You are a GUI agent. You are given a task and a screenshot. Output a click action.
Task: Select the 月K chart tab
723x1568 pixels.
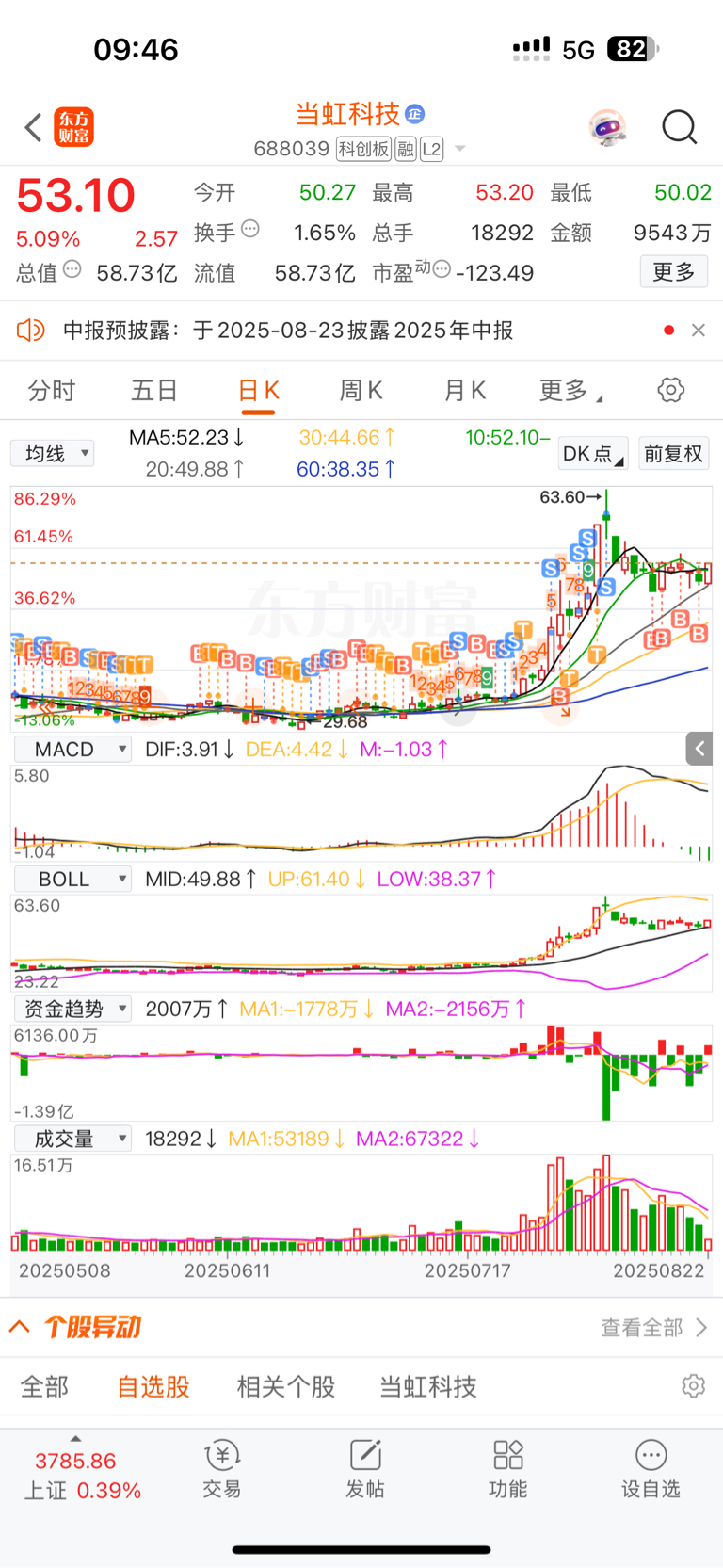(x=464, y=391)
